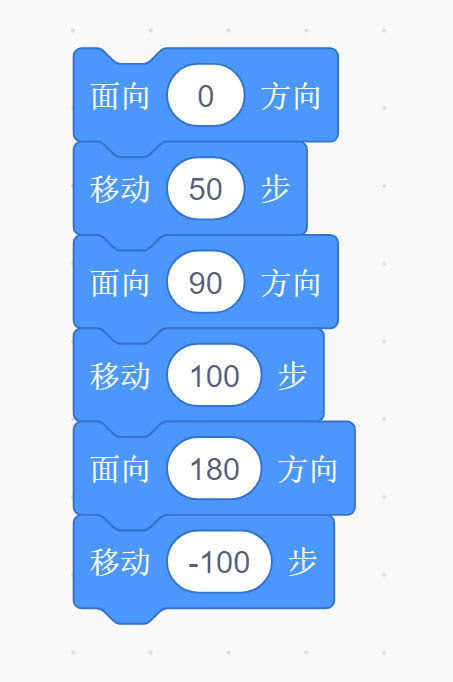This screenshot has height=682, width=453.
Task: Tap the -100 steps input field
Action: point(220,562)
